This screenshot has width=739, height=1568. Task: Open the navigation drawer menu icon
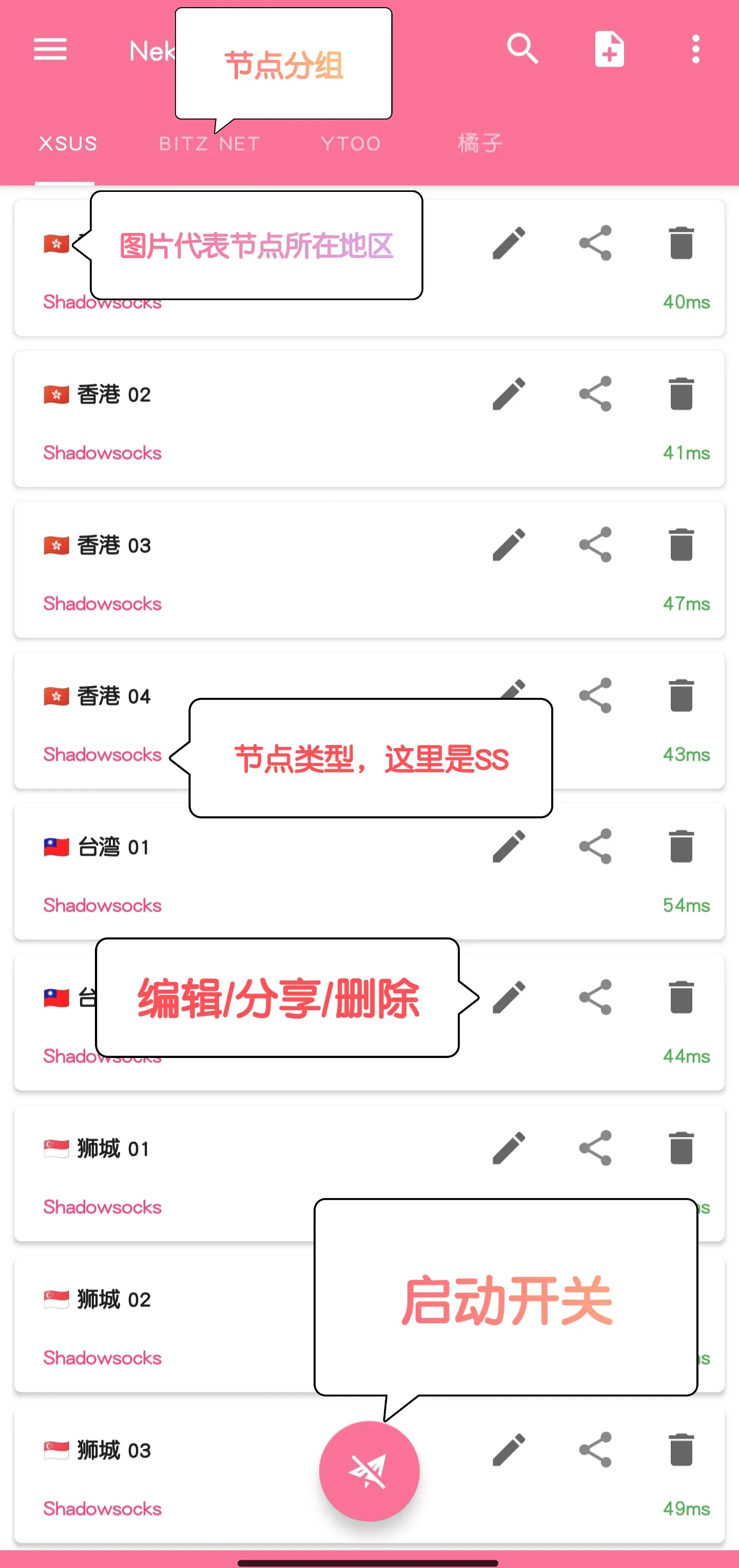[x=50, y=49]
